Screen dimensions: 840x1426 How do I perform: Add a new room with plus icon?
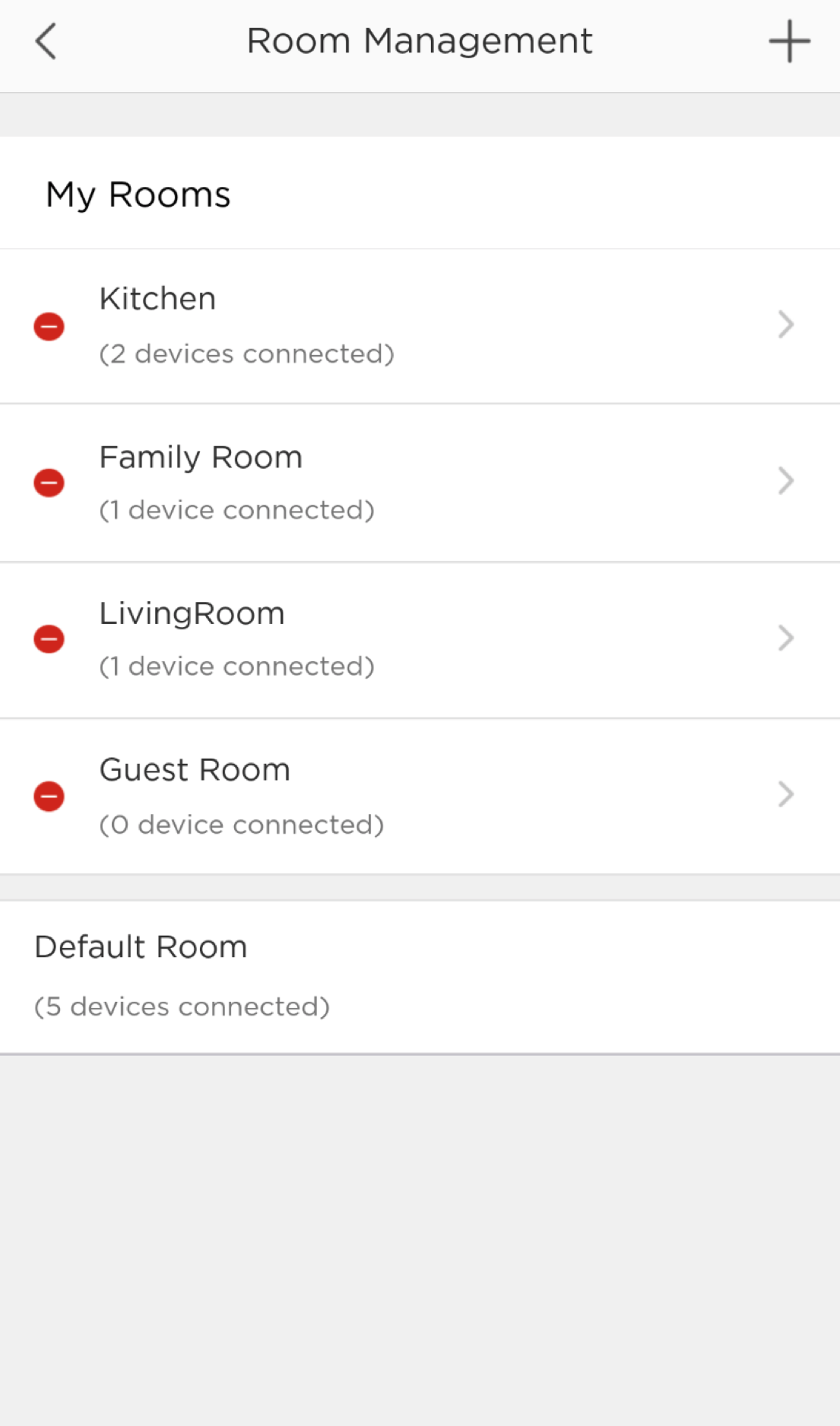(x=789, y=41)
